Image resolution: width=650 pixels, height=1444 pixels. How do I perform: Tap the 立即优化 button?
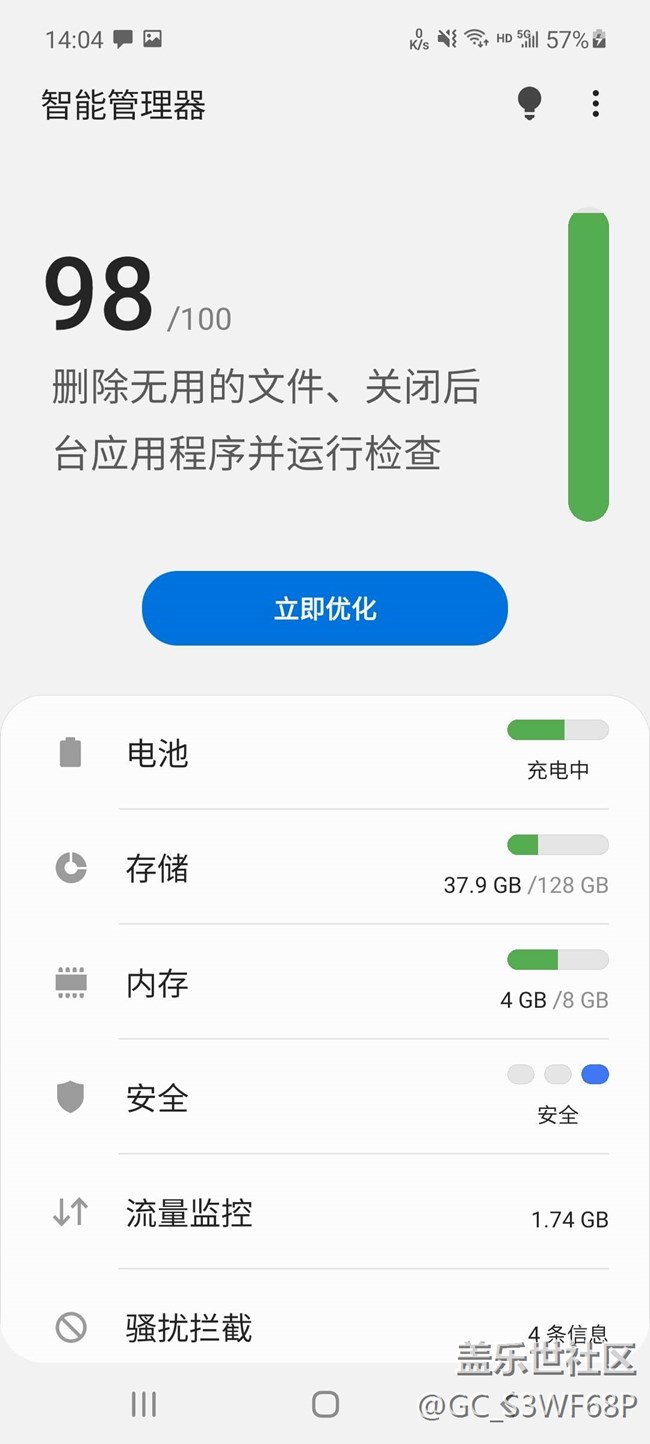325,608
